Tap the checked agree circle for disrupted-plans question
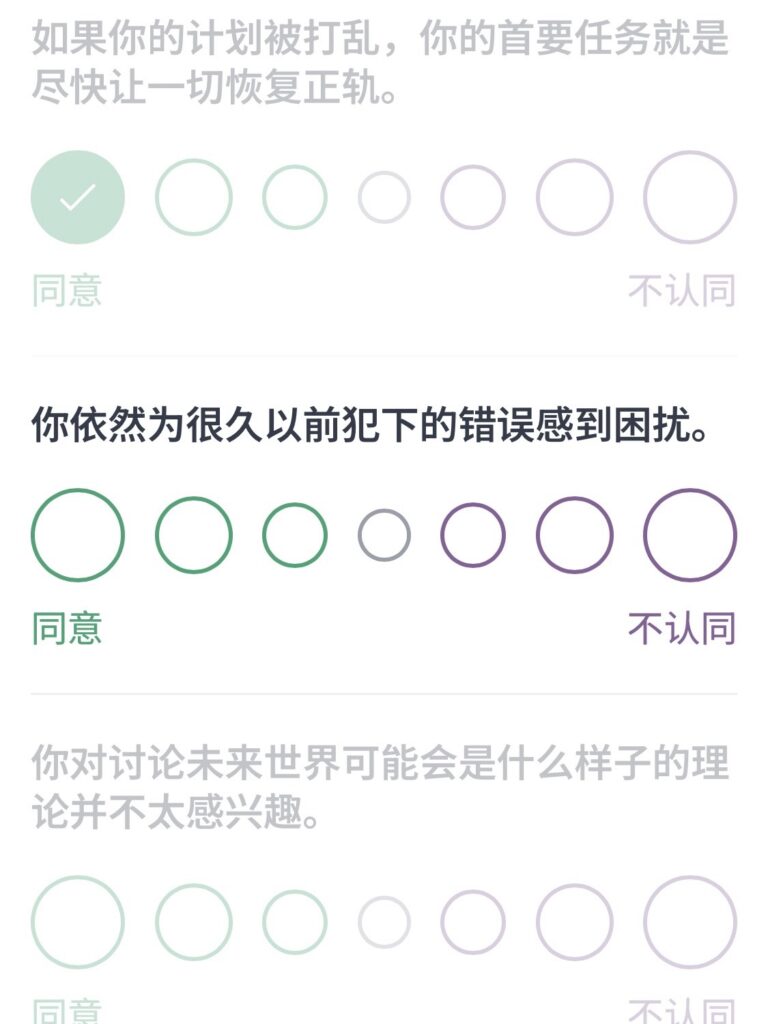 [78, 197]
